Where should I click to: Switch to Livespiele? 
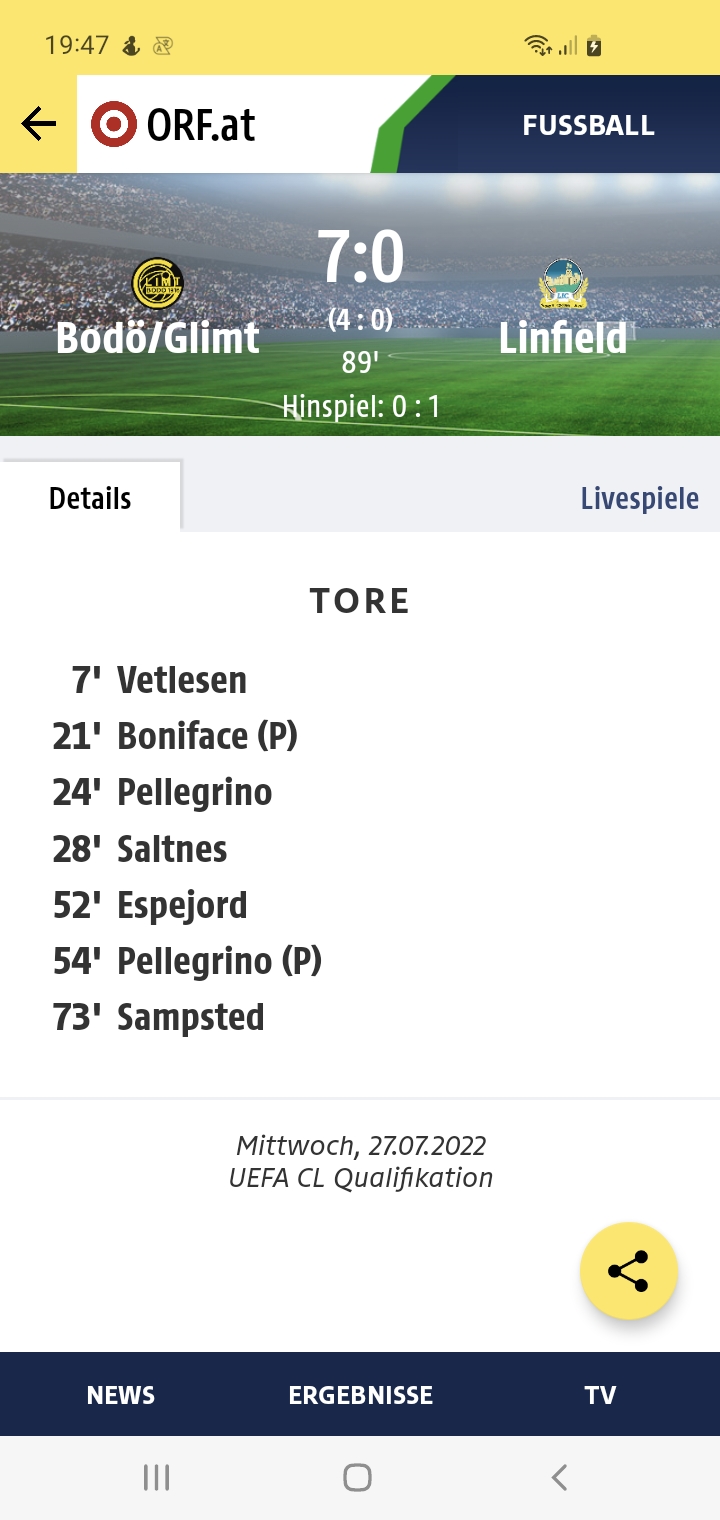pos(639,498)
